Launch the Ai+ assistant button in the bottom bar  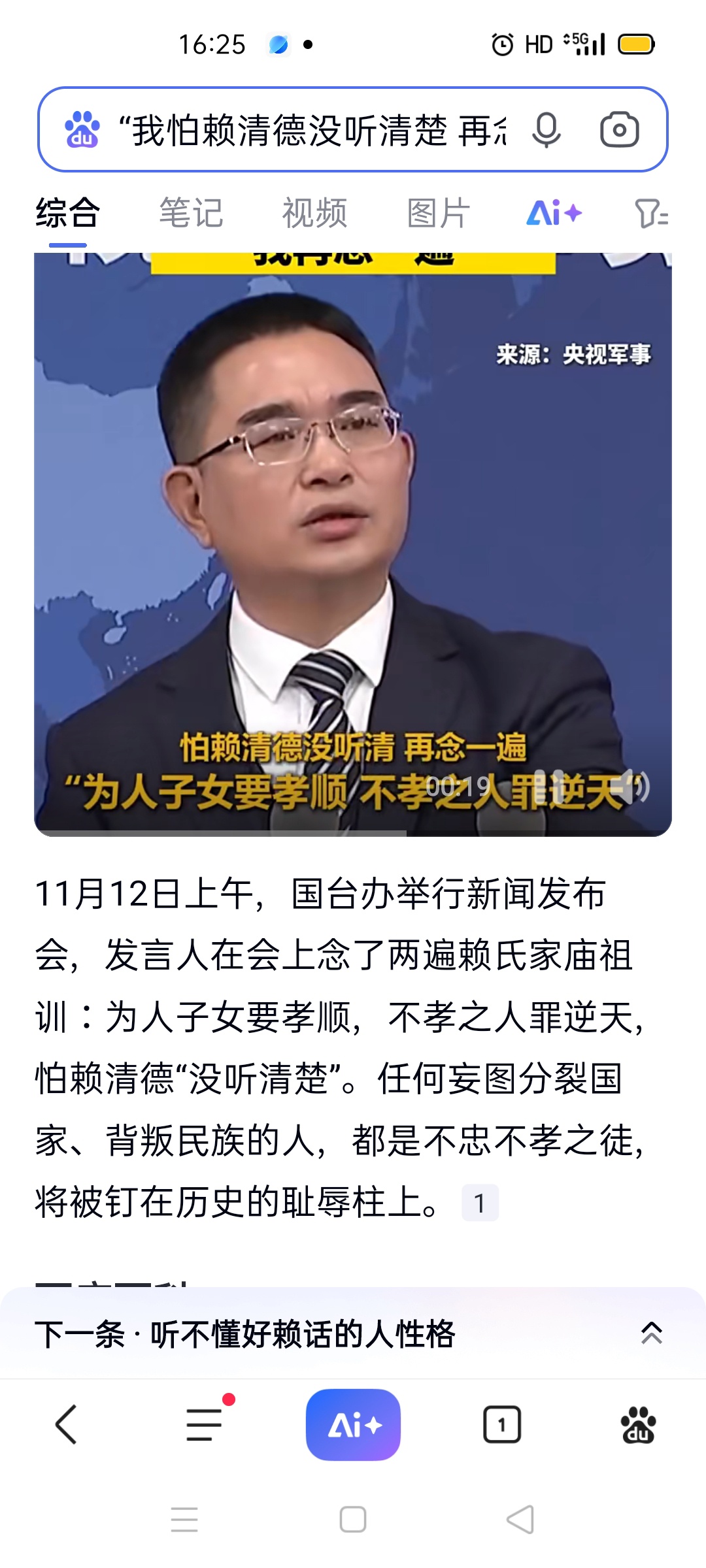[x=353, y=1424]
